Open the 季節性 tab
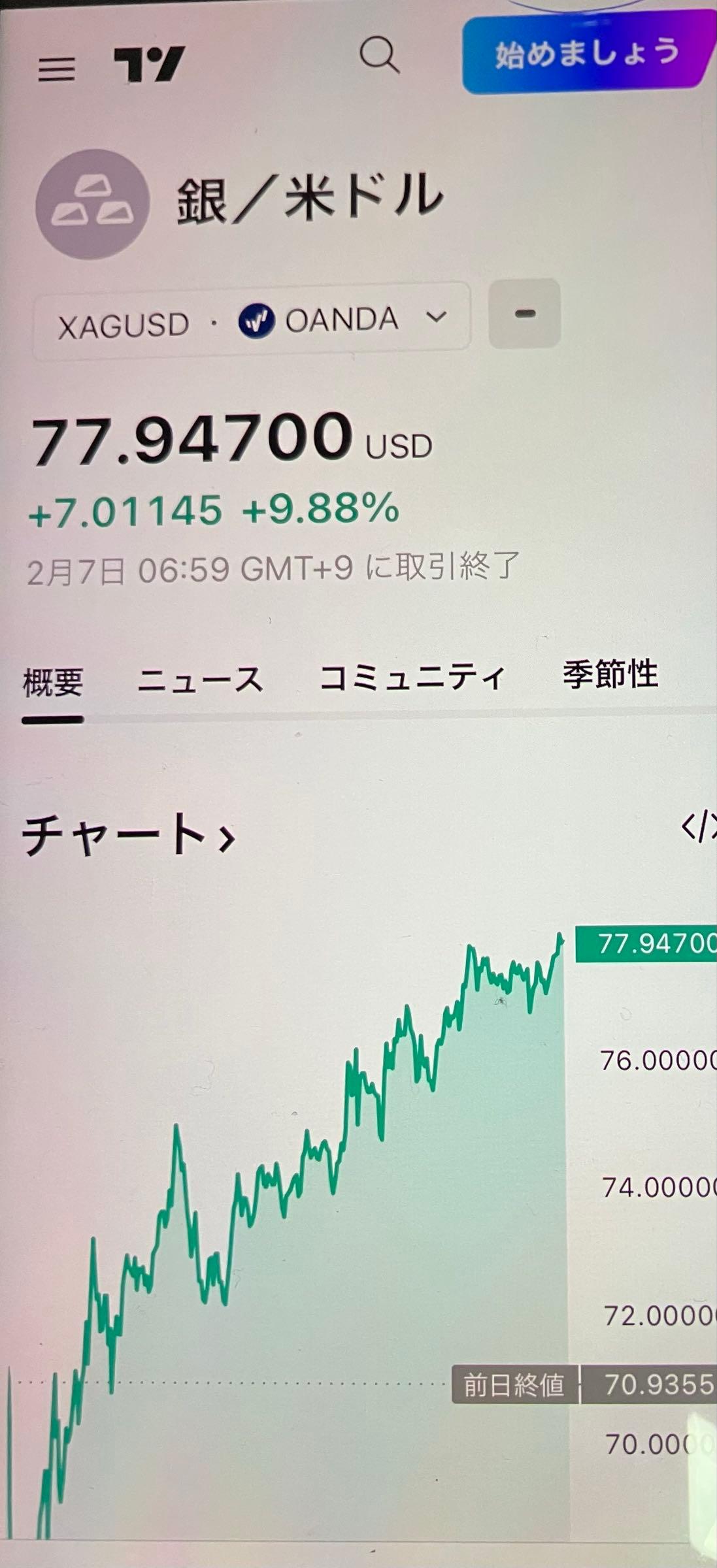Screen dimensions: 717x1568 pos(610,675)
